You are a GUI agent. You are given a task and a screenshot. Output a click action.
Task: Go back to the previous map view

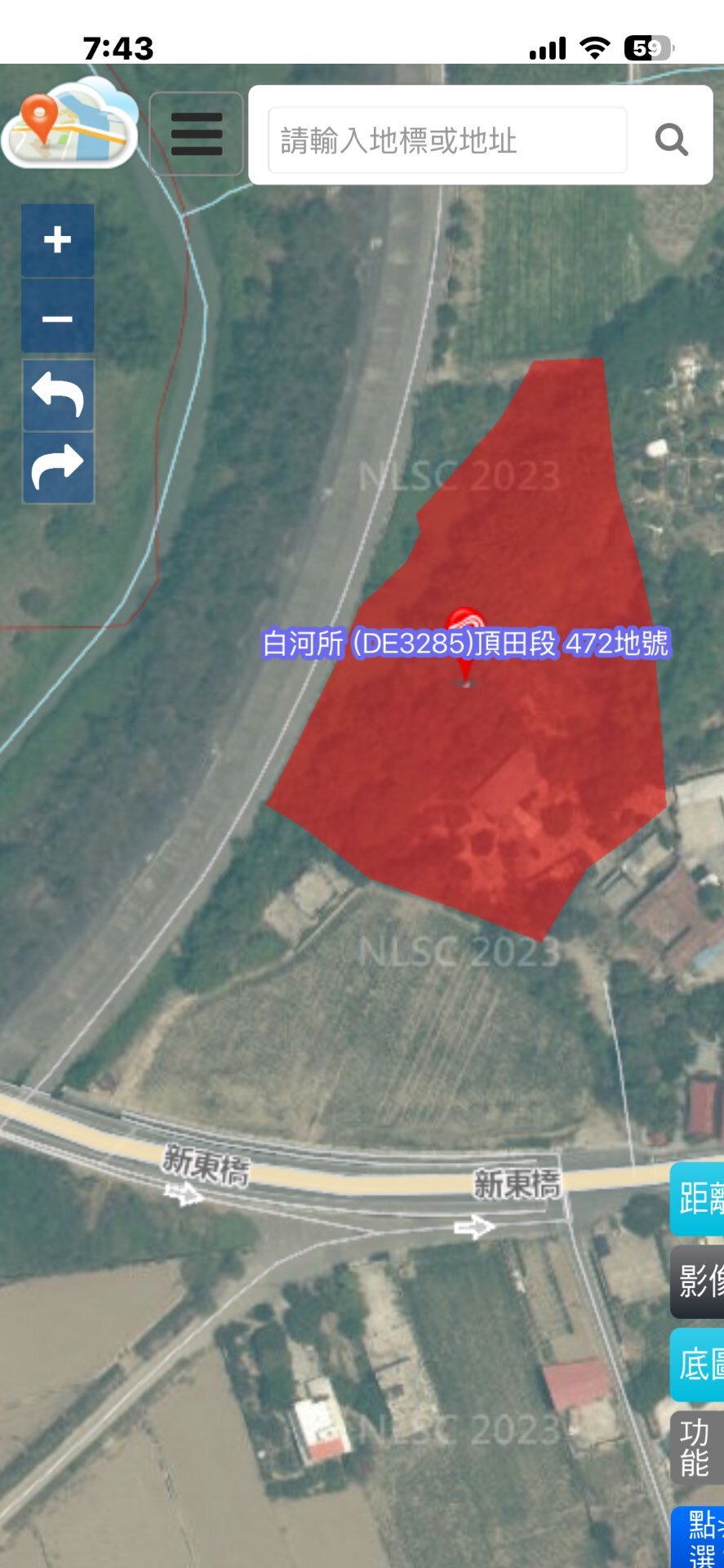coord(57,395)
